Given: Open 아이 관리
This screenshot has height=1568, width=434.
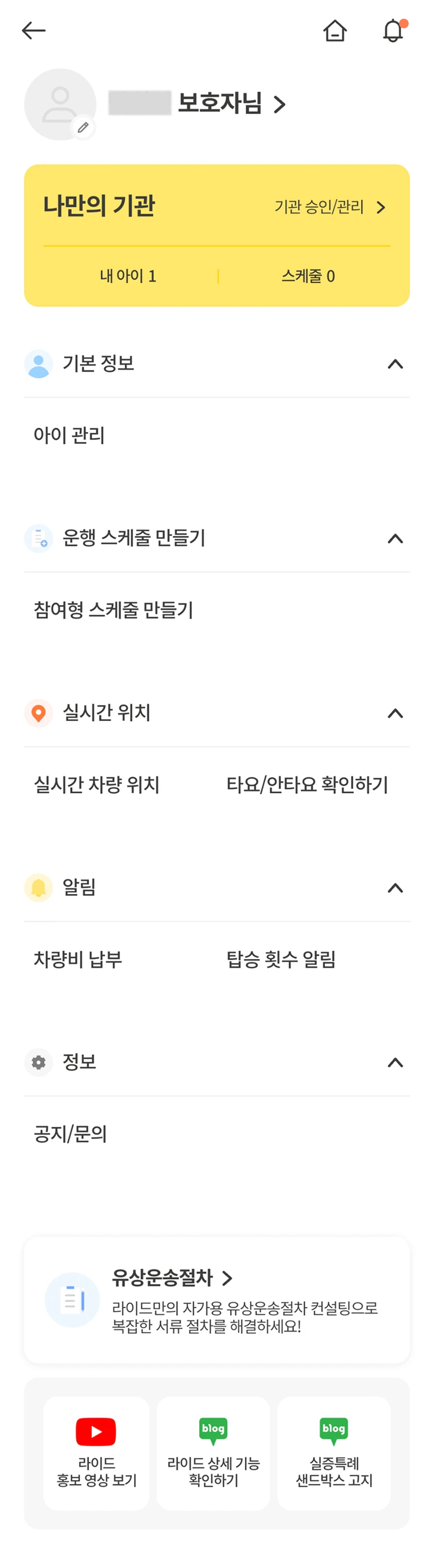Looking at the screenshot, I should click(70, 436).
